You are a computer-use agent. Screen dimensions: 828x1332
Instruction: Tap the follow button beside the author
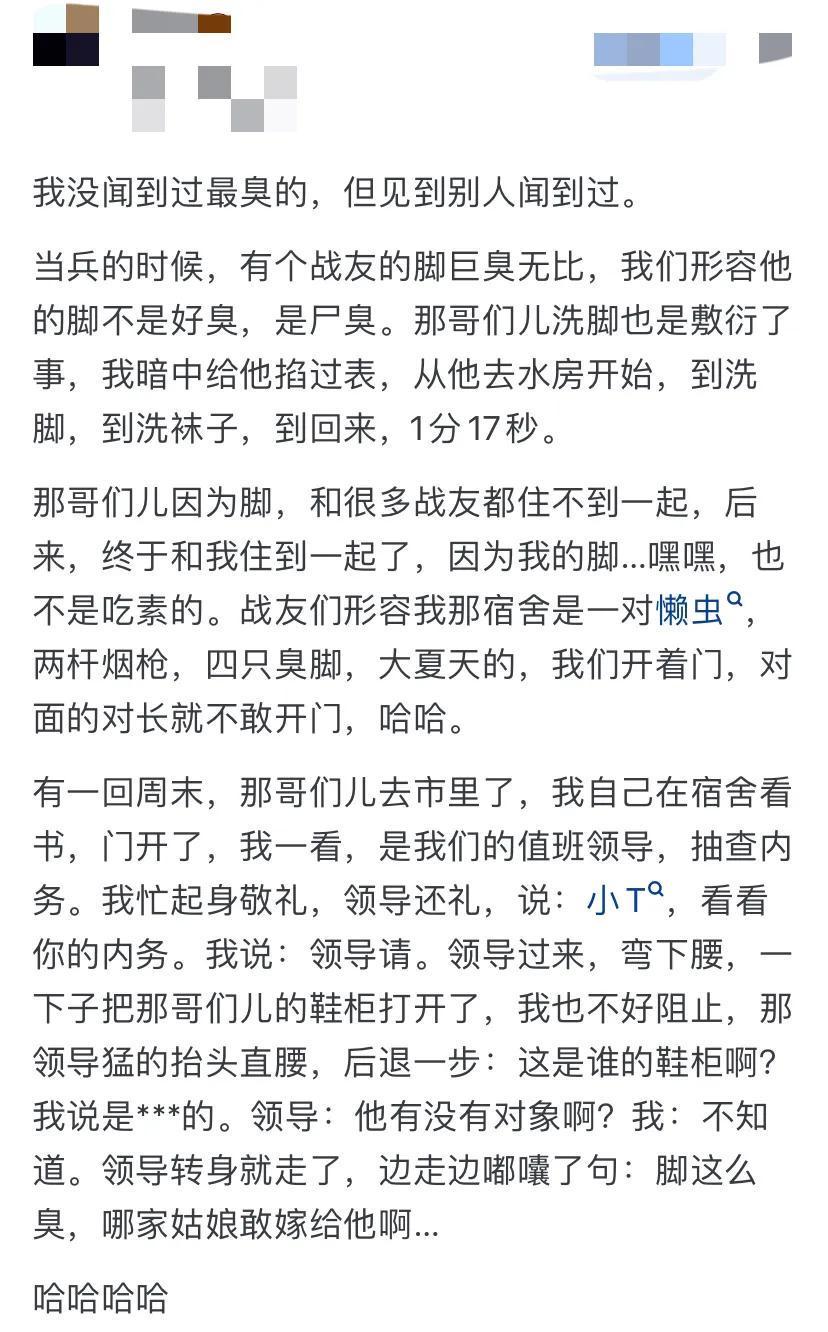[659, 50]
